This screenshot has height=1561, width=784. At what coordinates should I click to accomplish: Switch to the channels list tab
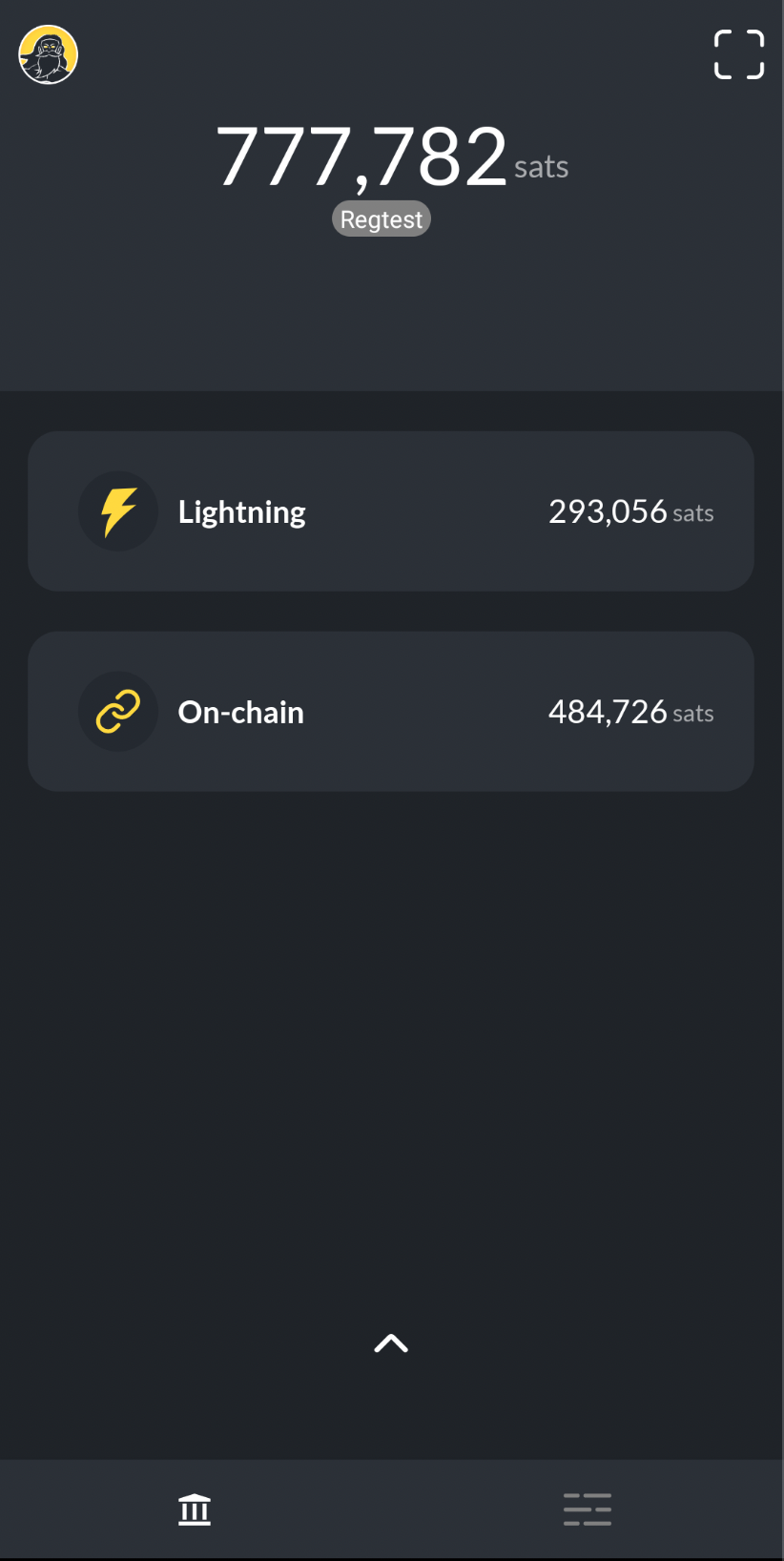point(588,1509)
